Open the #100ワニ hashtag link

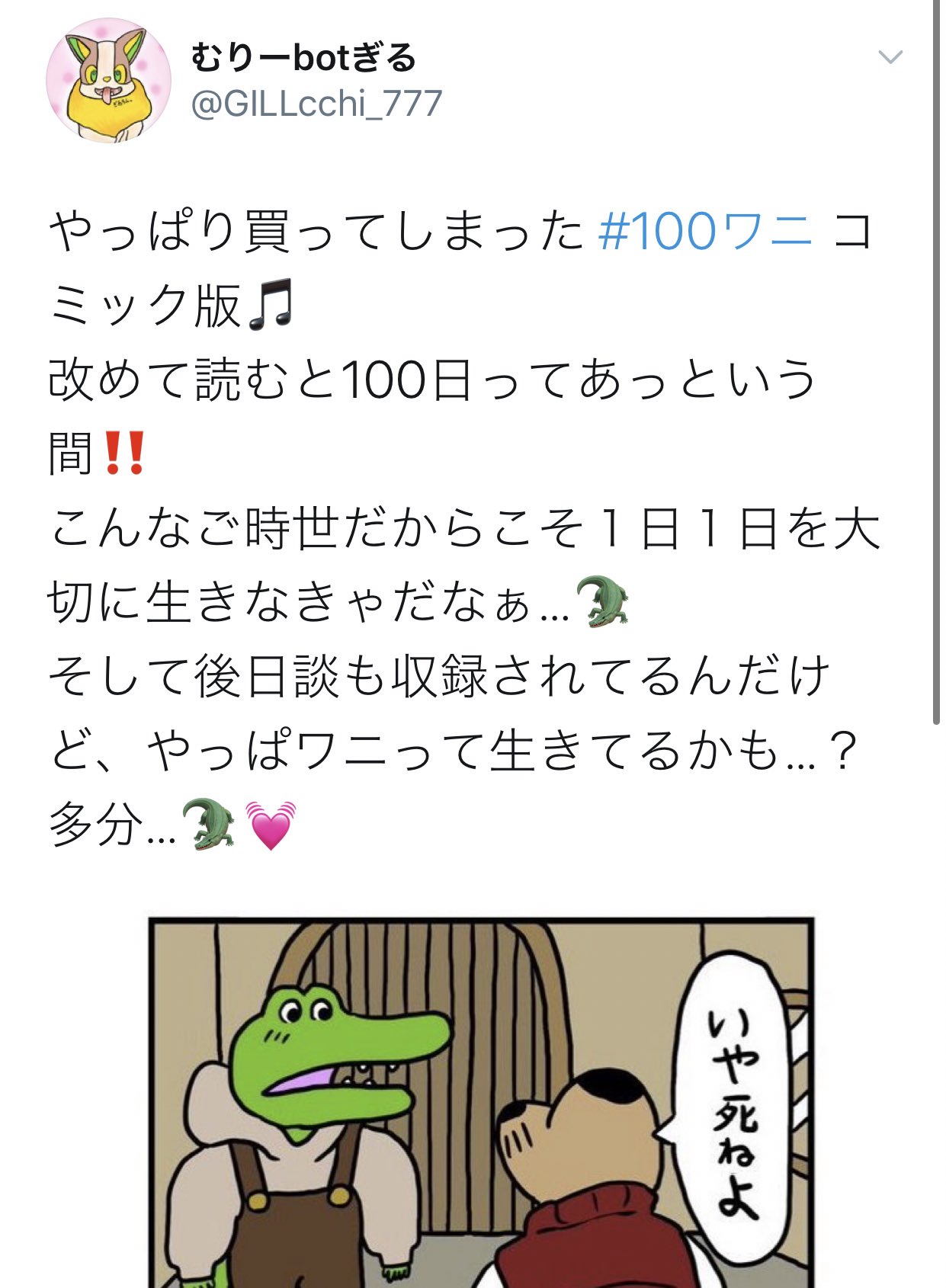click(x=705, y=232)
